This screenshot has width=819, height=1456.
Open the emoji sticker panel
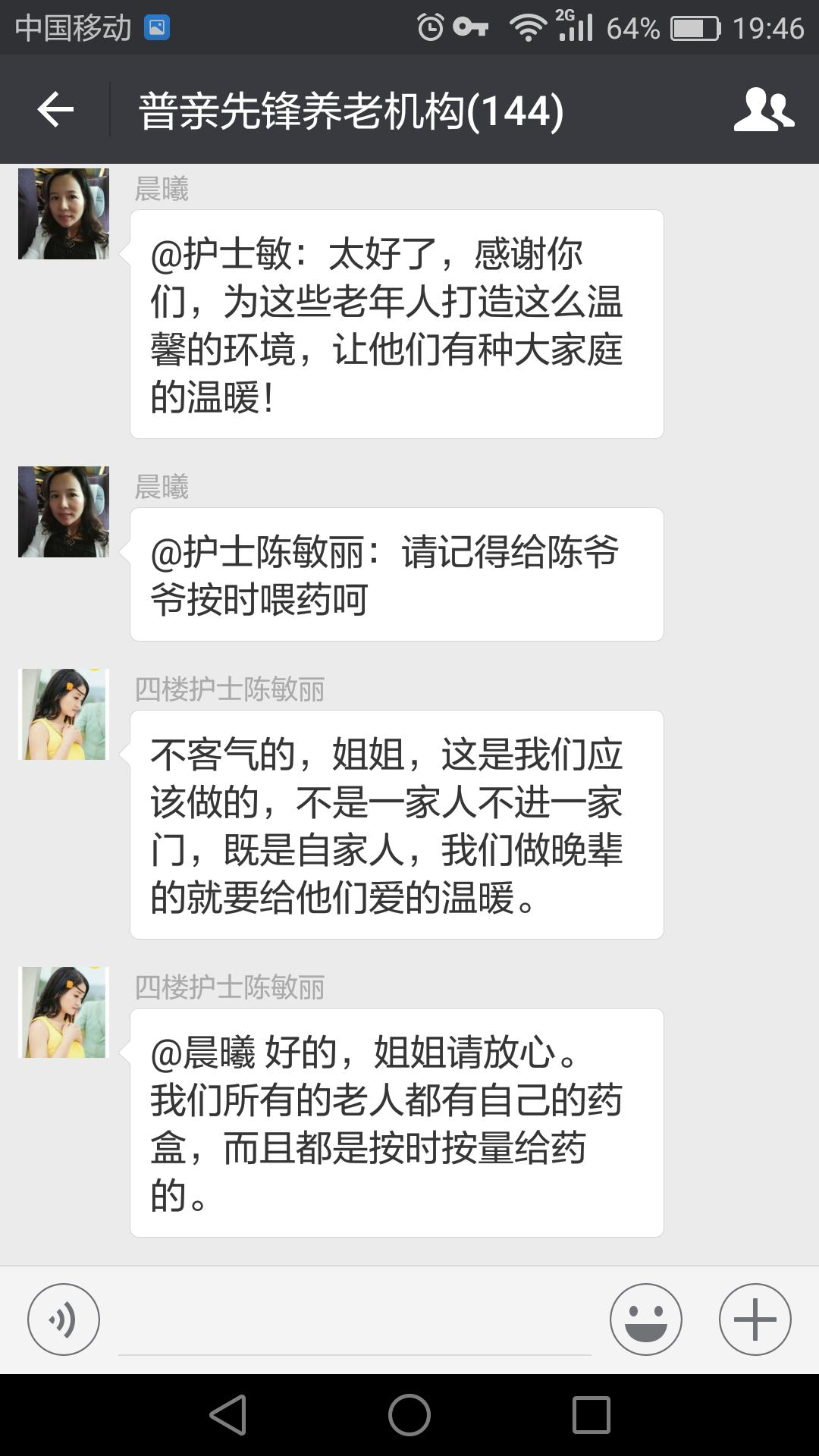pyautogui.click(x=645, y=1319)
